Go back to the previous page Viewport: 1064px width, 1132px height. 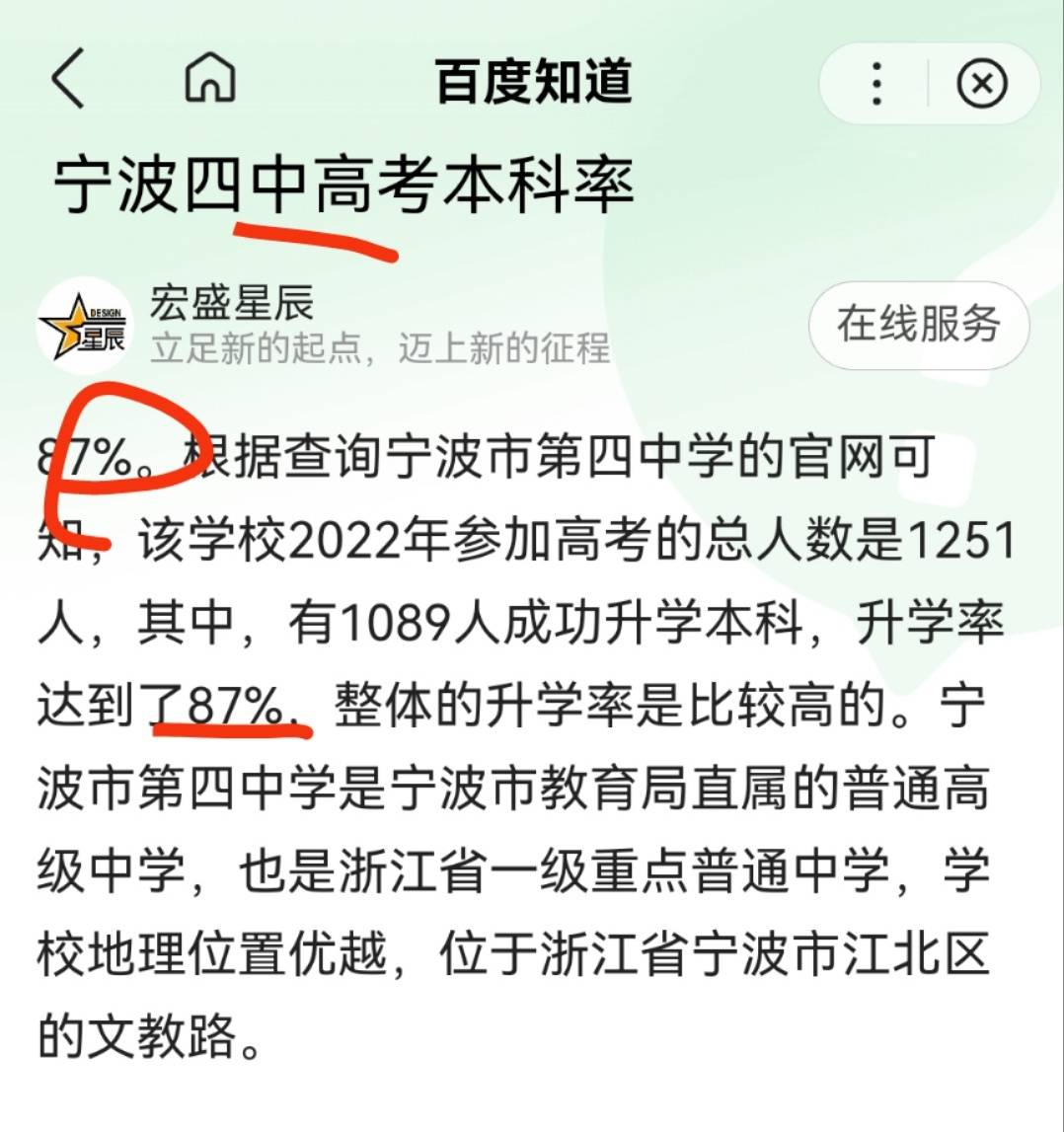68,79
